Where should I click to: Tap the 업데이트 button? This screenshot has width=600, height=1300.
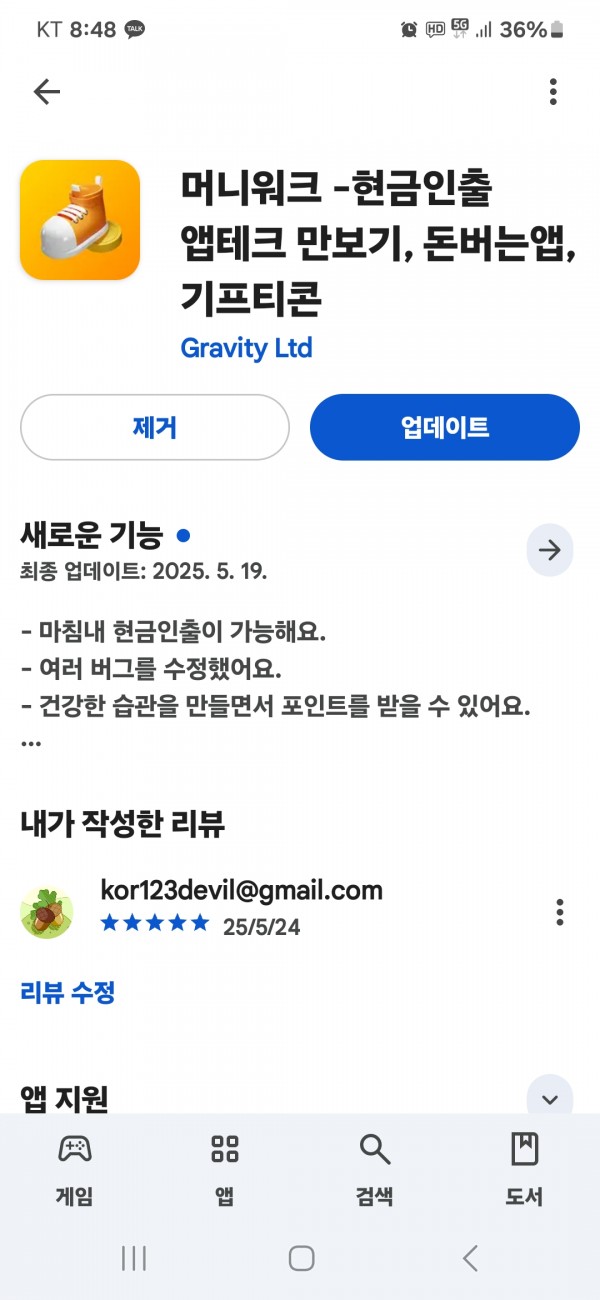pyautogui.click(x=445, y=427)
